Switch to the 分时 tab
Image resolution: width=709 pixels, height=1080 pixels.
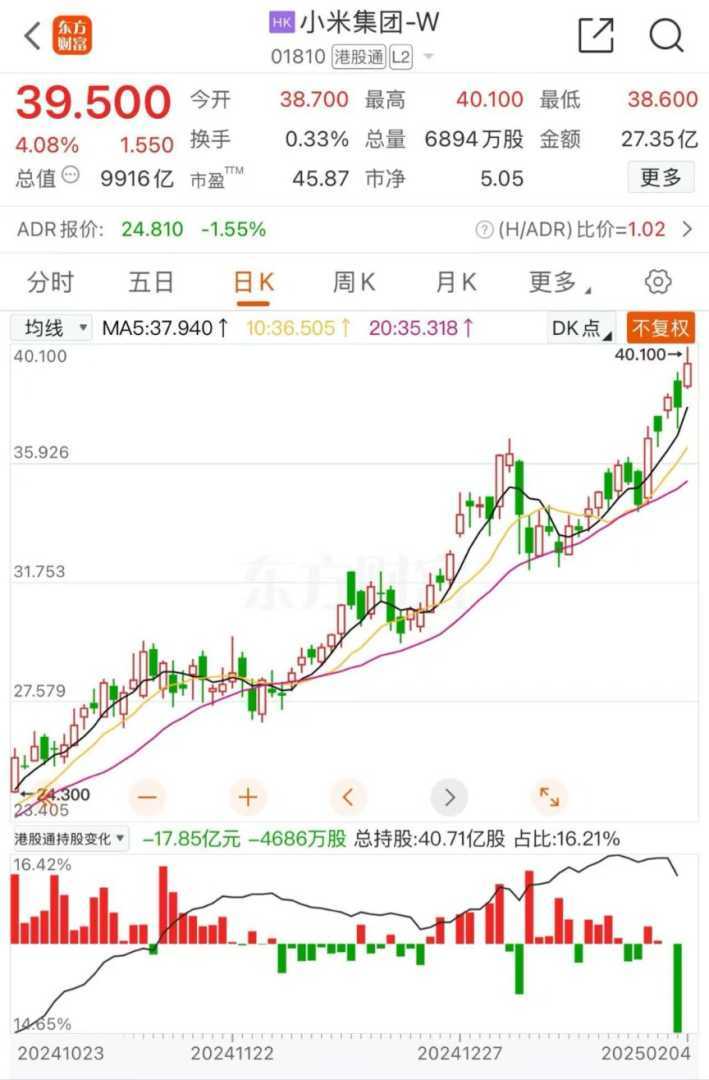point(50,283)
